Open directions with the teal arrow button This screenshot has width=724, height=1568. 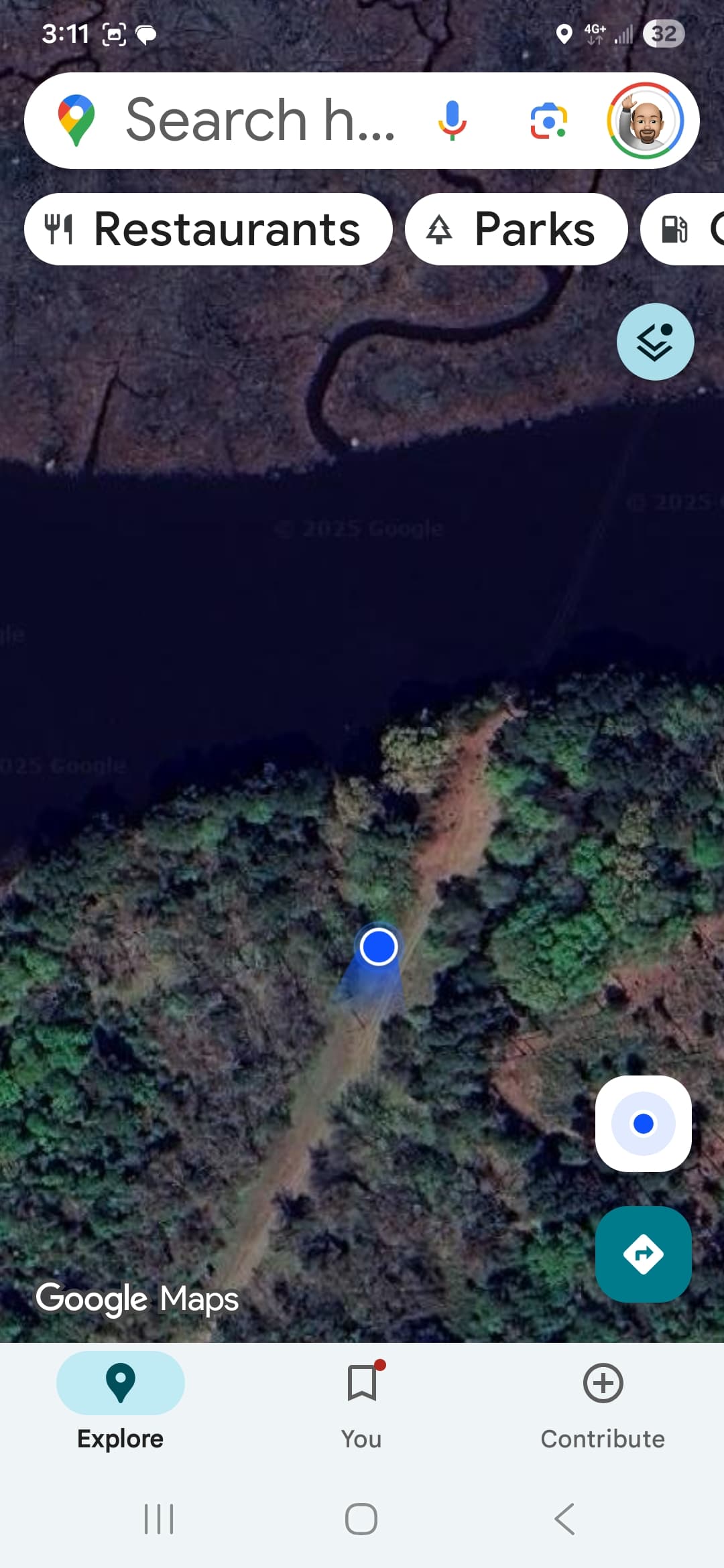pos(643,1254)
